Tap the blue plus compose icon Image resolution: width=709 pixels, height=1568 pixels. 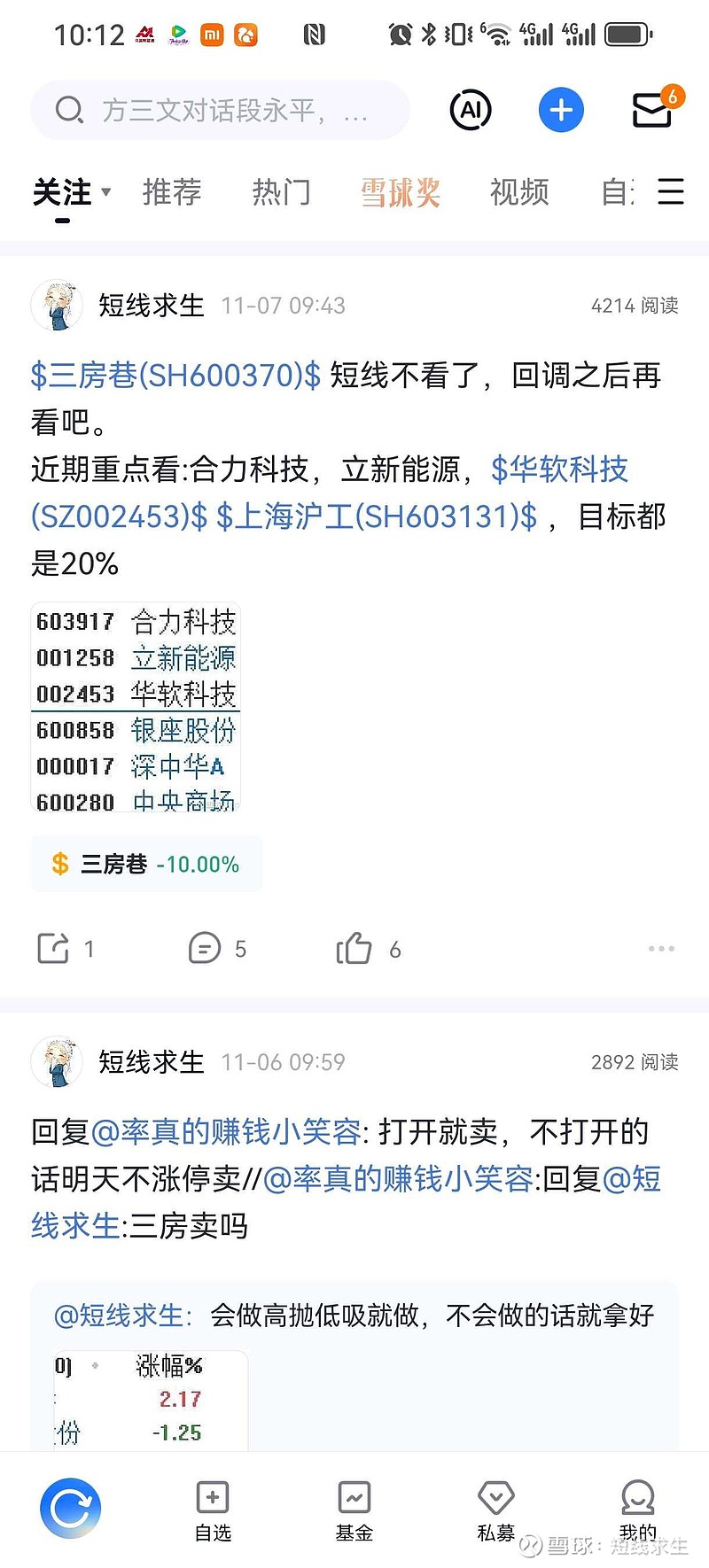(560, 110)
